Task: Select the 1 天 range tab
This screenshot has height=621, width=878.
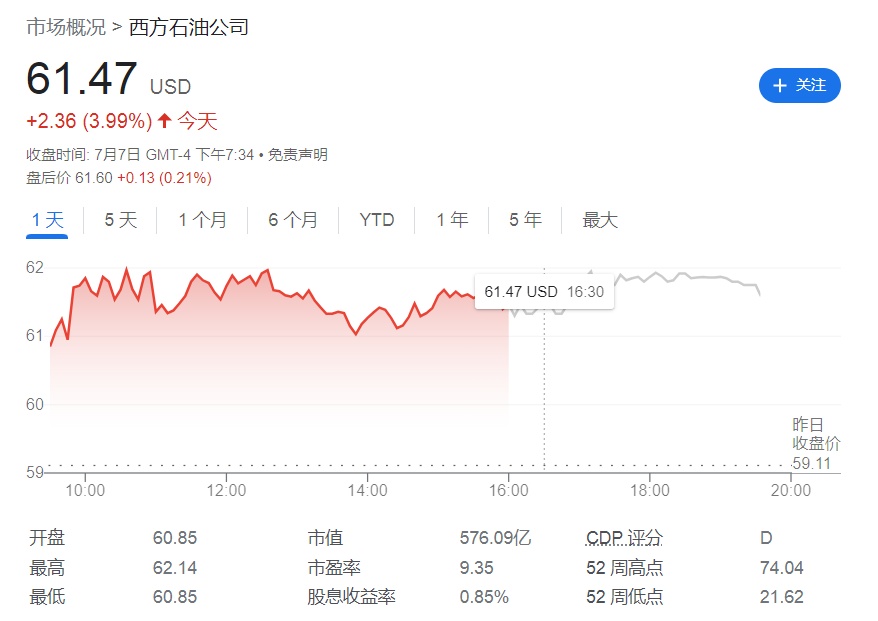Action: 47,220
